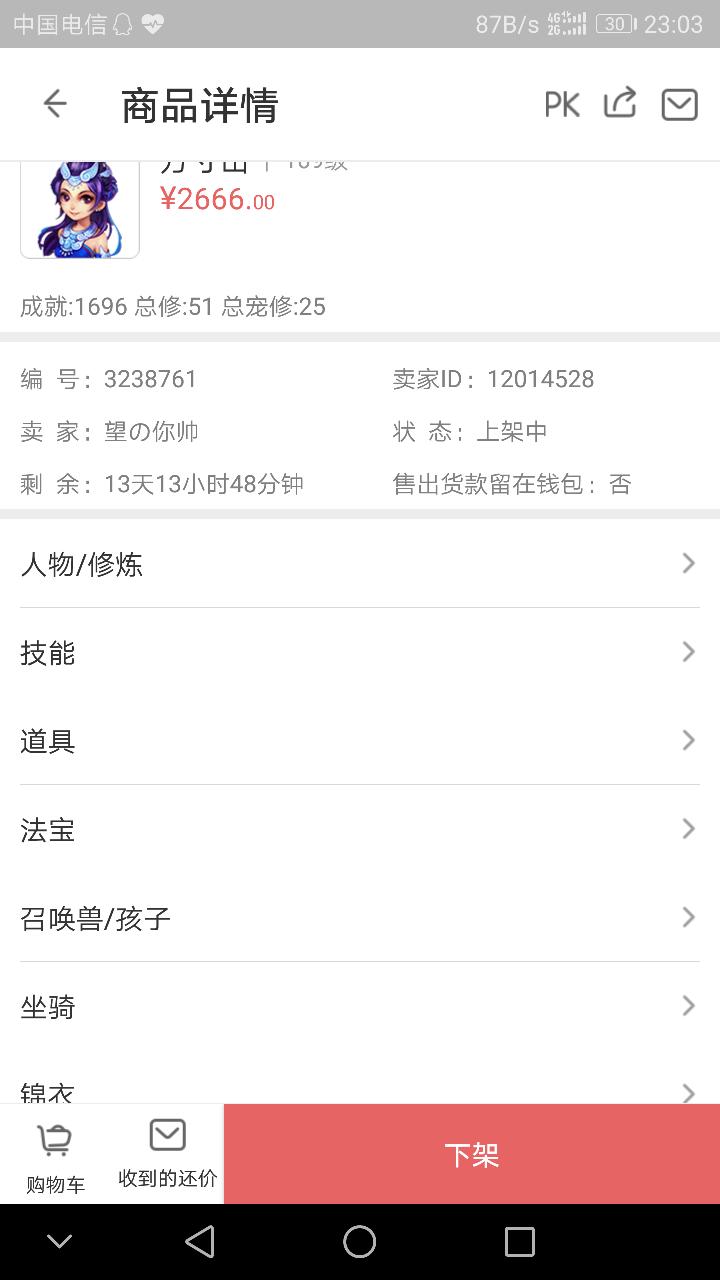Open the 坐骑 section
This screenshot has width=720, height=1280.
point(360,1006)
